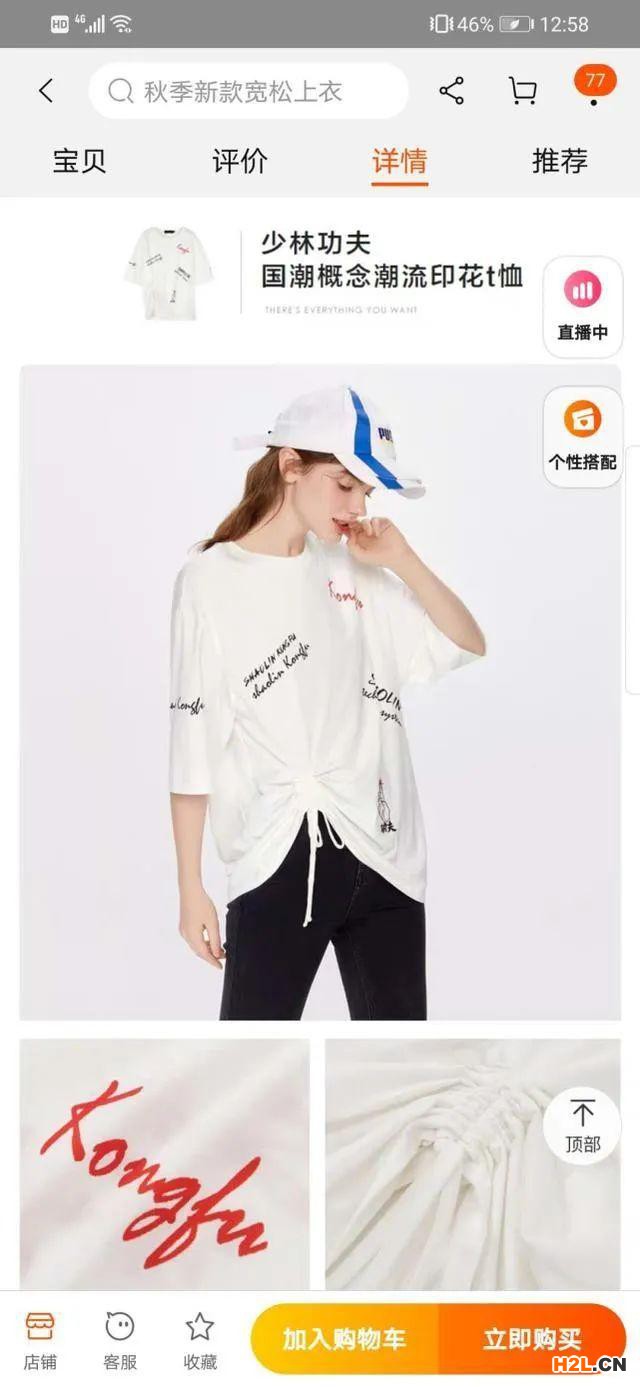Switch to the 宝贝 tab

(x=79, y=161)
